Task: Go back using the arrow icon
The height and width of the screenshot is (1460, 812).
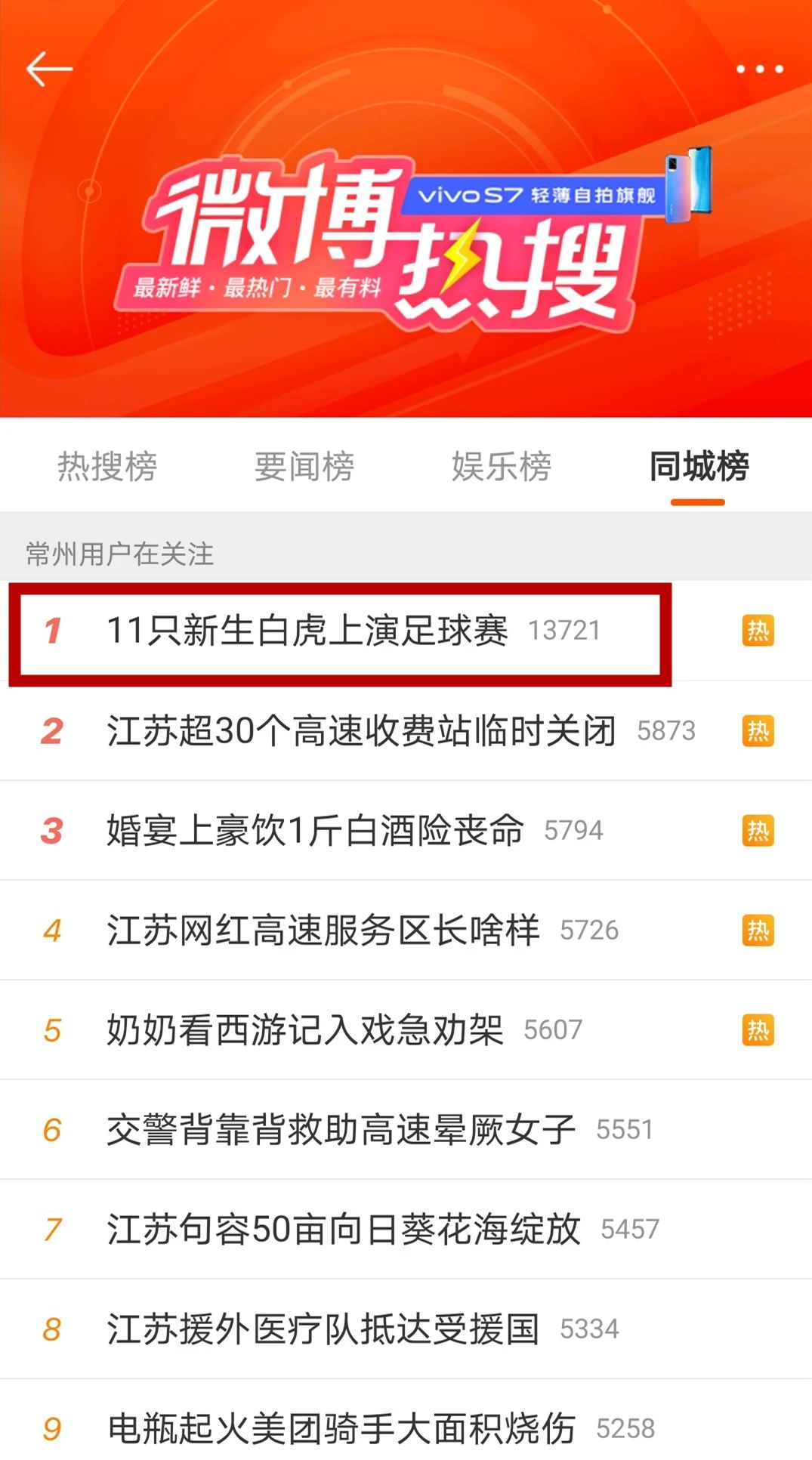Action: pyautogui.click(x=49, y=69)
